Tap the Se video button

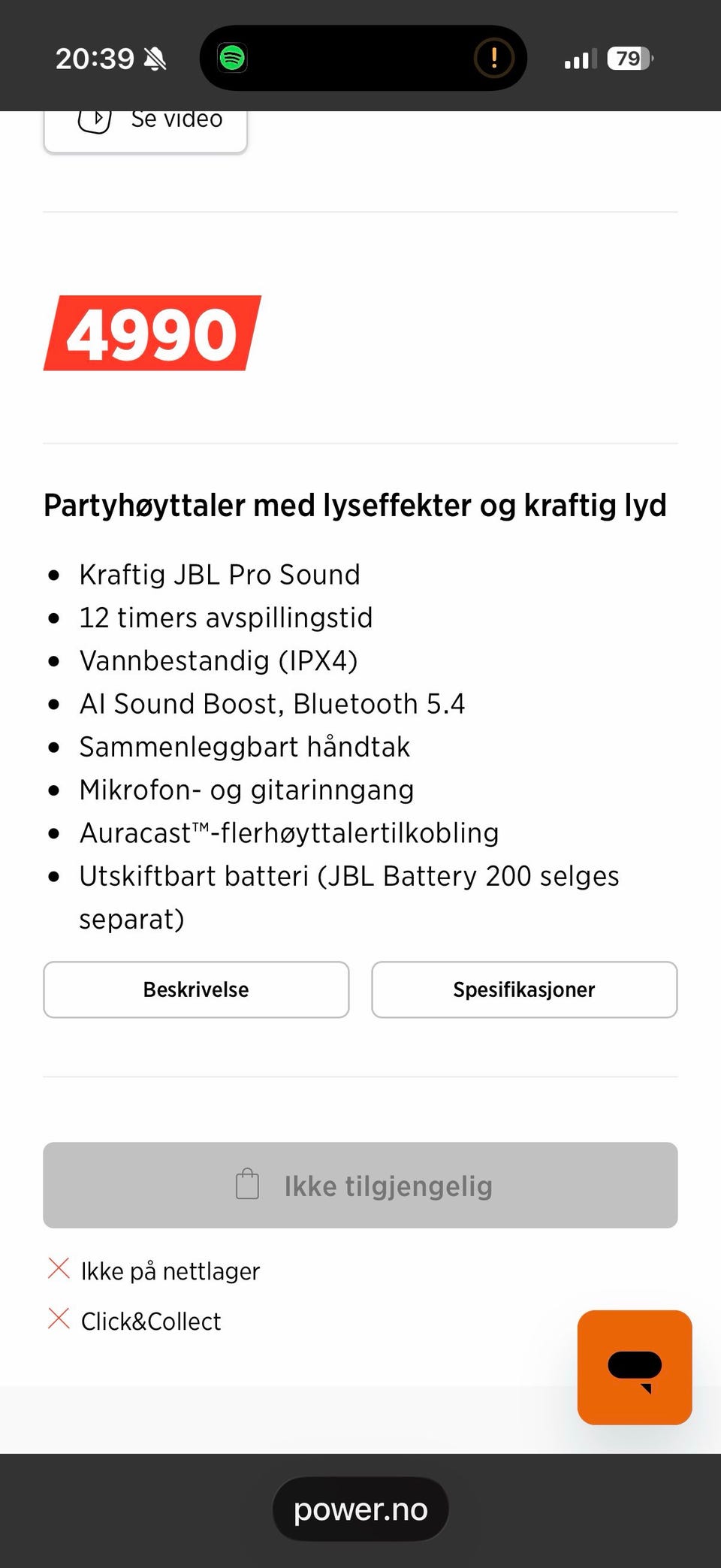tap(145, 131)
